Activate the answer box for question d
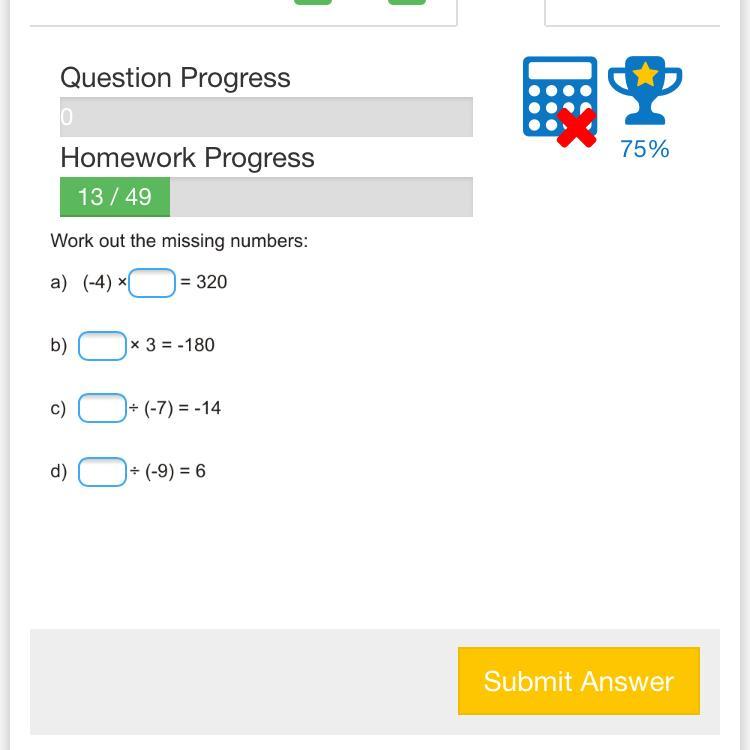Image resolution: width=750 pixels, height=750 pixels. click(102, 472)
